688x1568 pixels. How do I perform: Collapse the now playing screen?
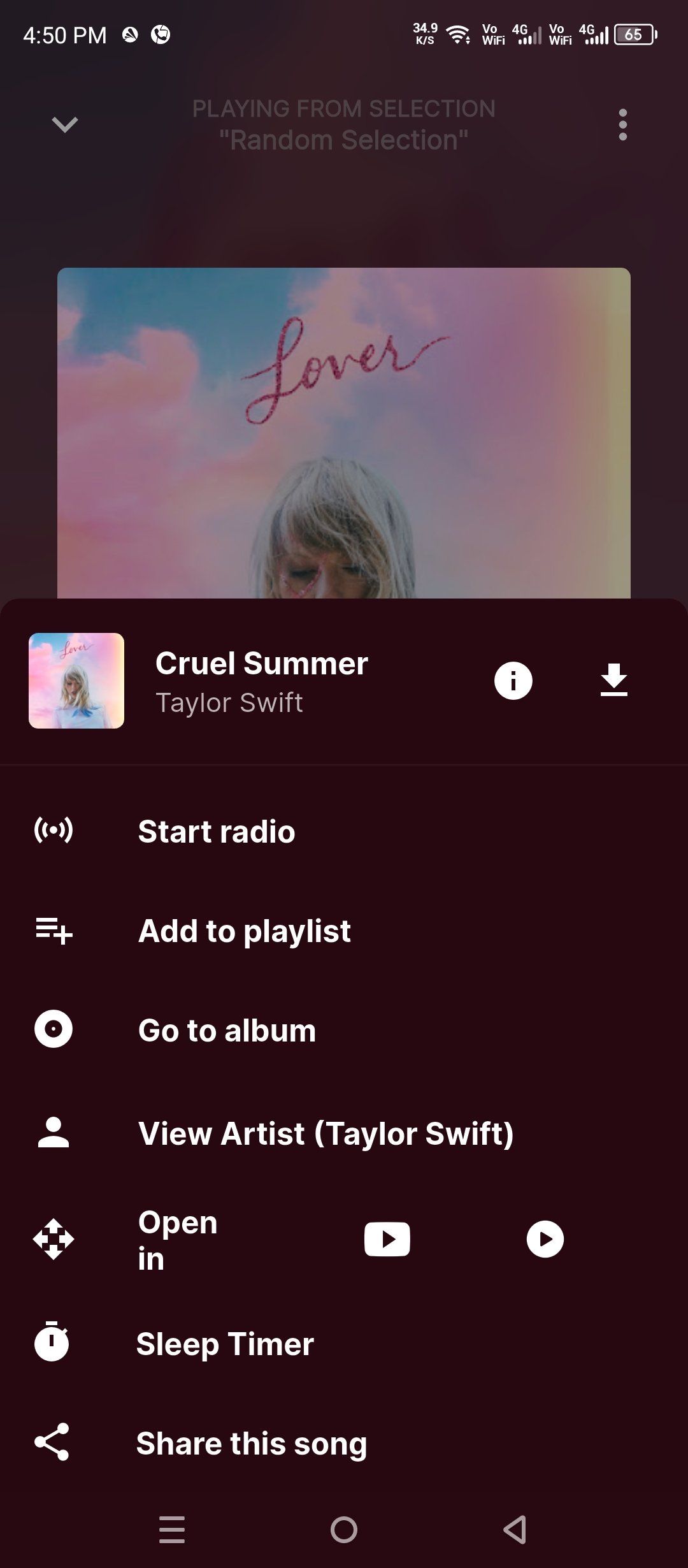click(x=64, y=123)
